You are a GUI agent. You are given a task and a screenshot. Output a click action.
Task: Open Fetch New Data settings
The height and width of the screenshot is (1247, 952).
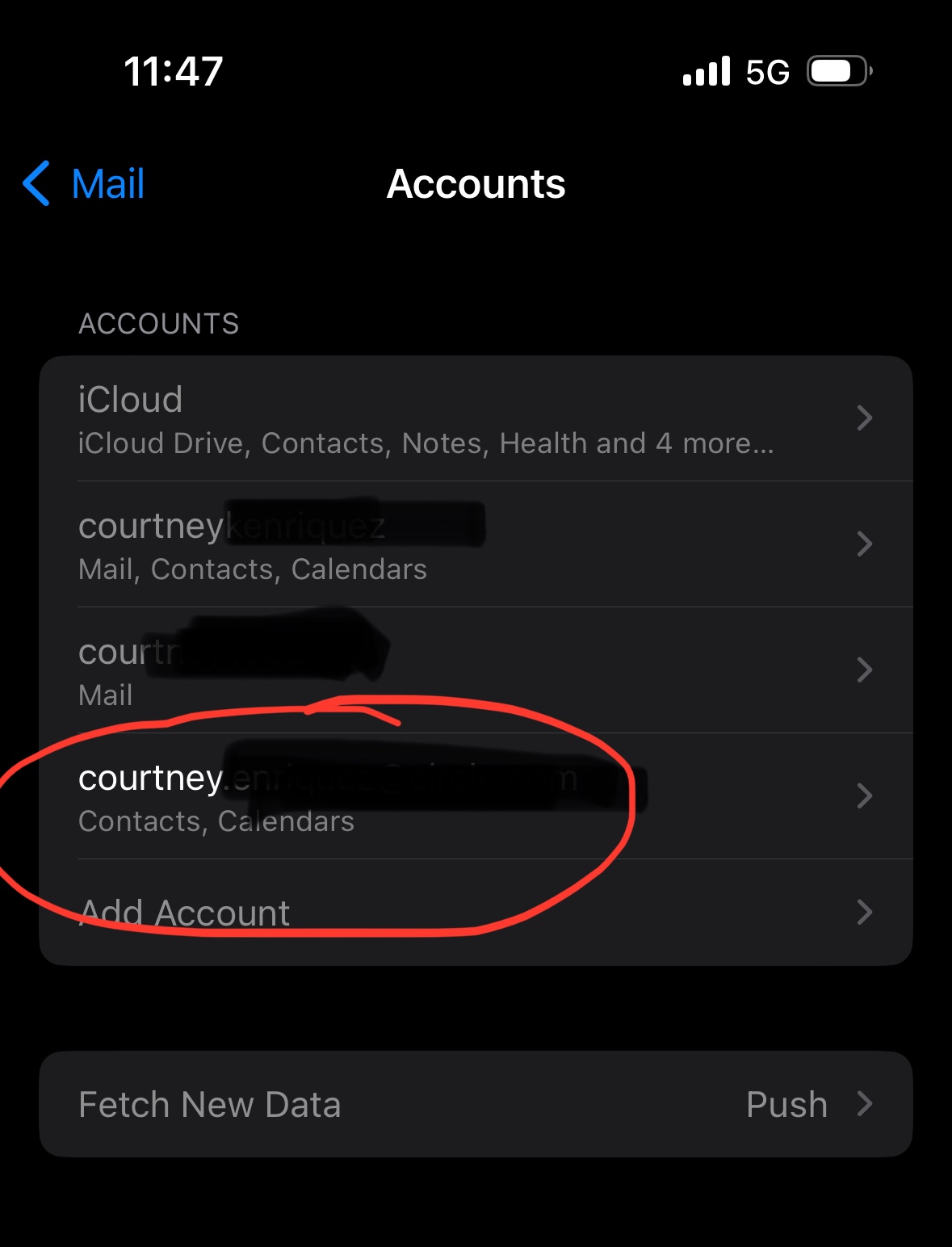(x=476, y=1104)
